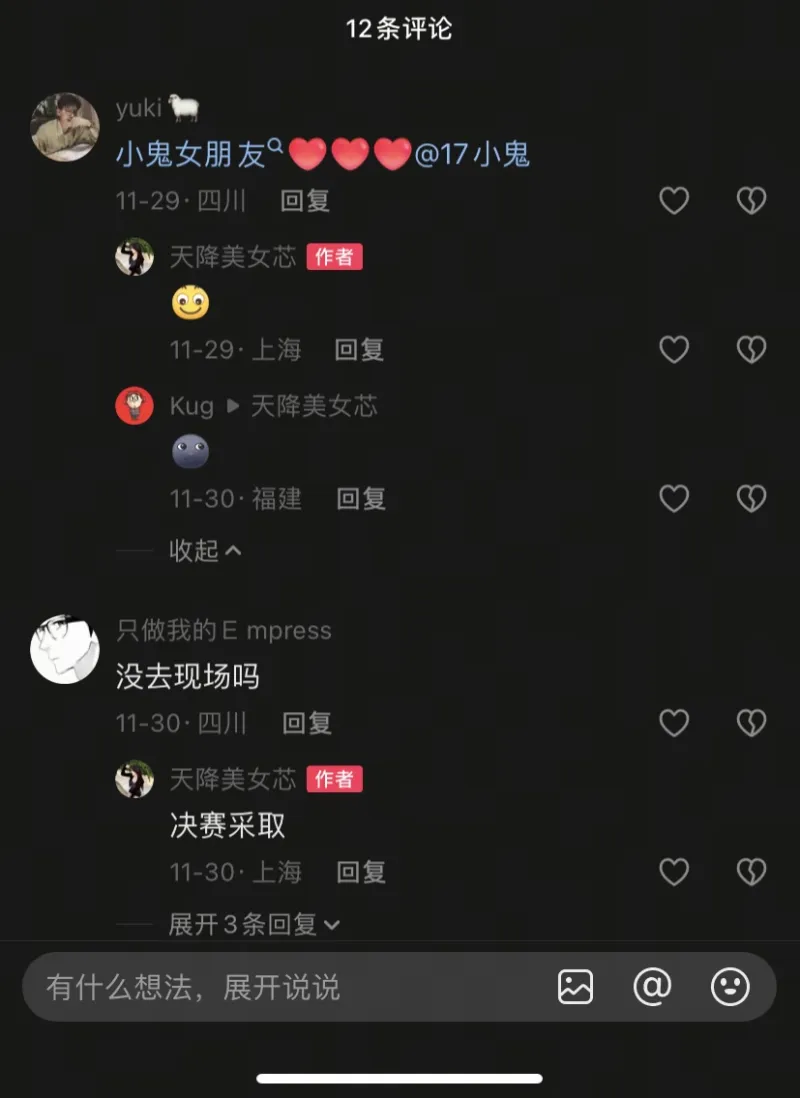
Task: Dislike yuki's comment with broken heart
Action: click(x=751, y=201)
